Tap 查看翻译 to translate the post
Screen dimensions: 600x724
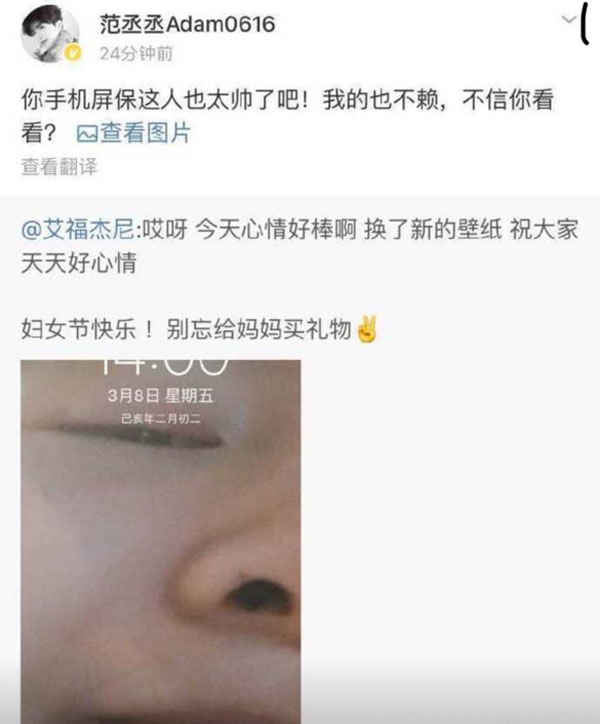59,168
